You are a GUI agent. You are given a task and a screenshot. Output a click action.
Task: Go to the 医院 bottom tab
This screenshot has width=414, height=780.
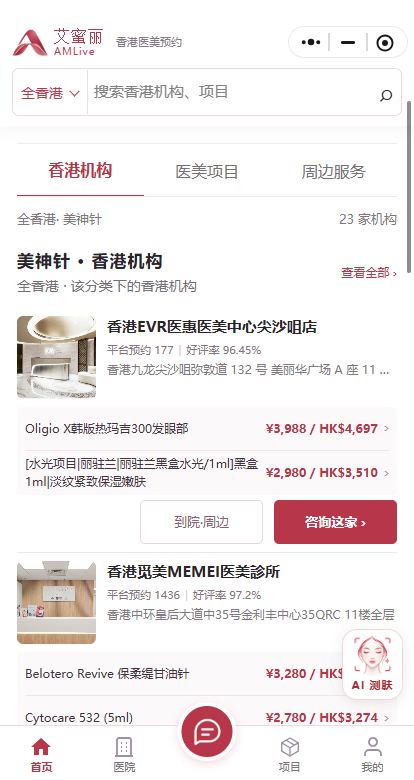[124, 754]
